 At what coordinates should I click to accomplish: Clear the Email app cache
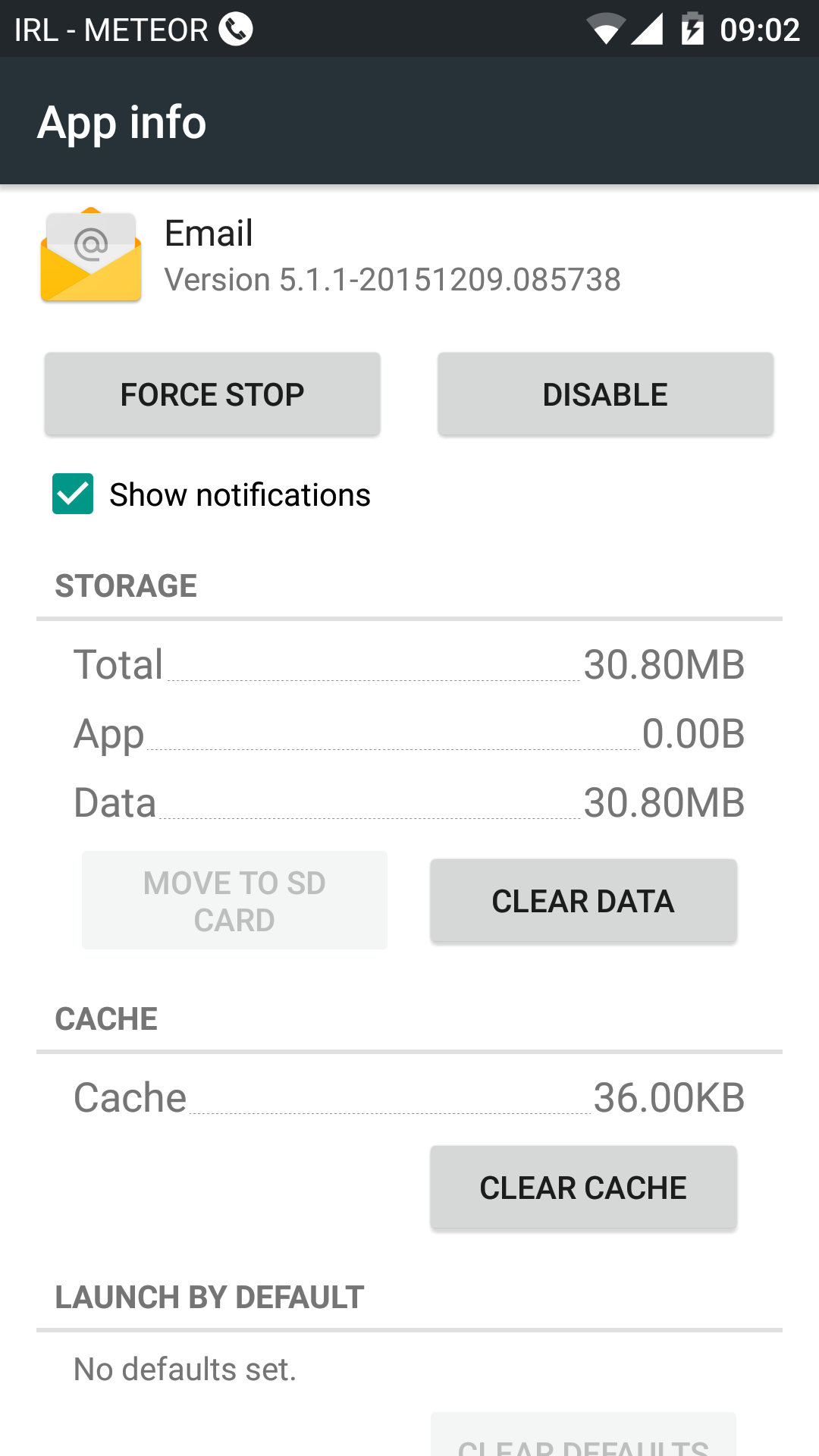[583, 1188]
